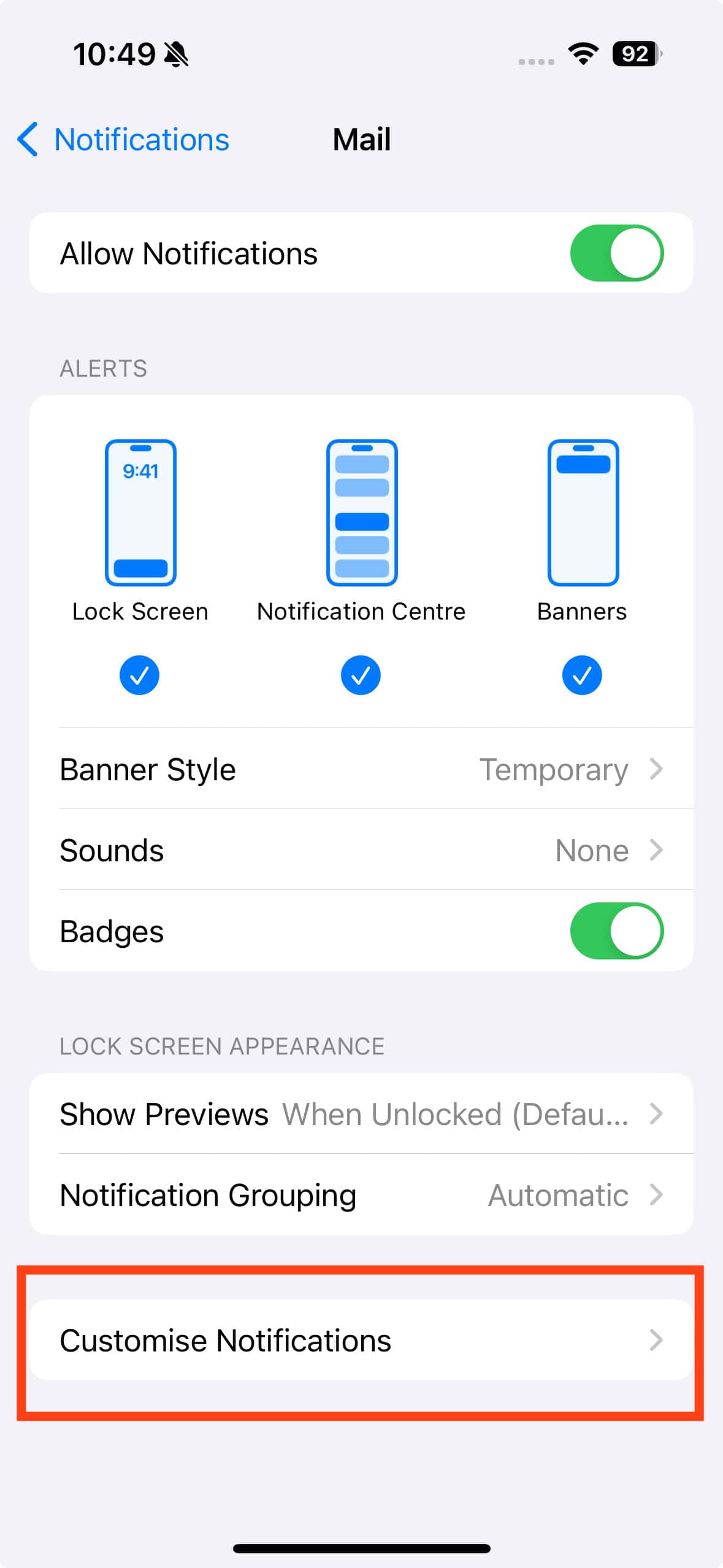Change Notification Grouping option

click(362, 1195)
